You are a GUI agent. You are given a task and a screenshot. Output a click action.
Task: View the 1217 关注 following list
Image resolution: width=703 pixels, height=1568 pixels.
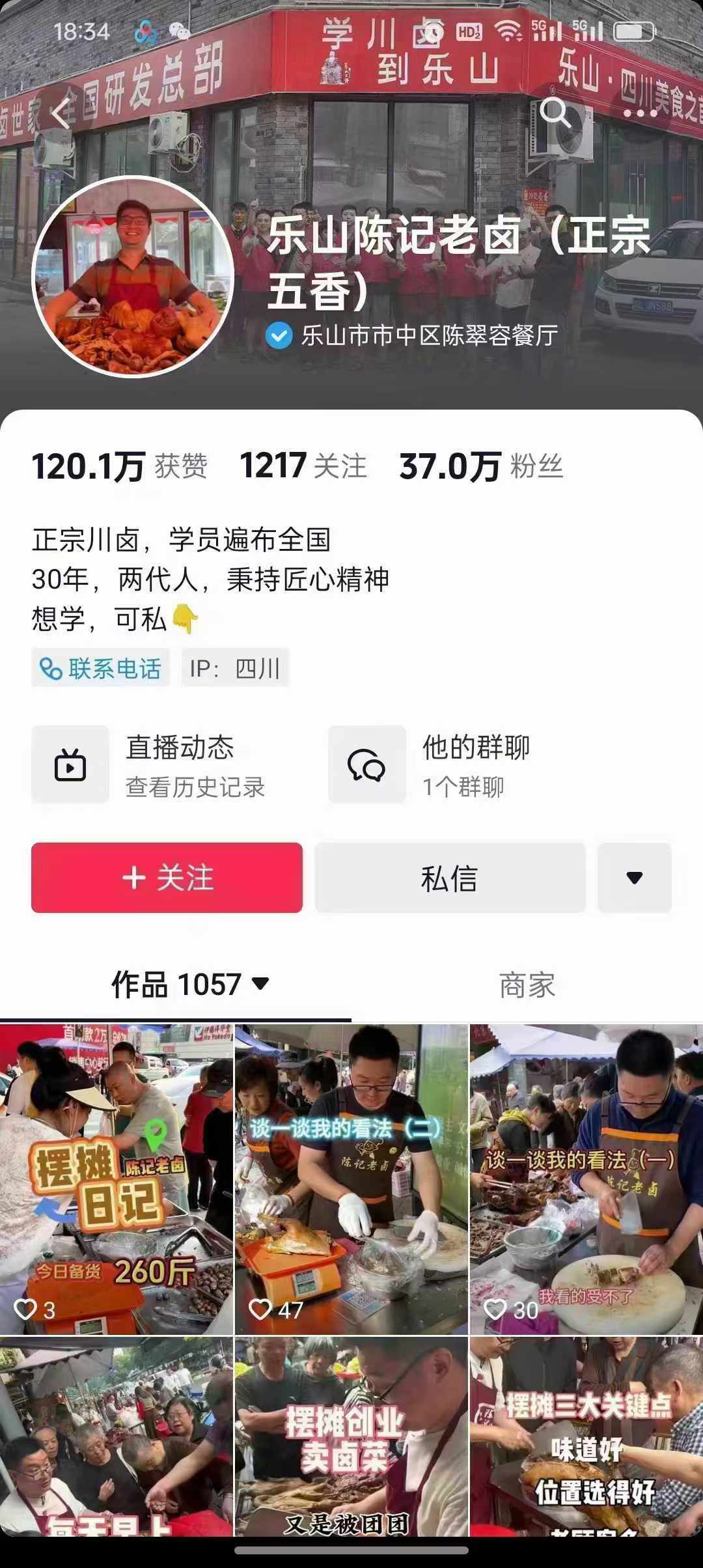point(303,466)
